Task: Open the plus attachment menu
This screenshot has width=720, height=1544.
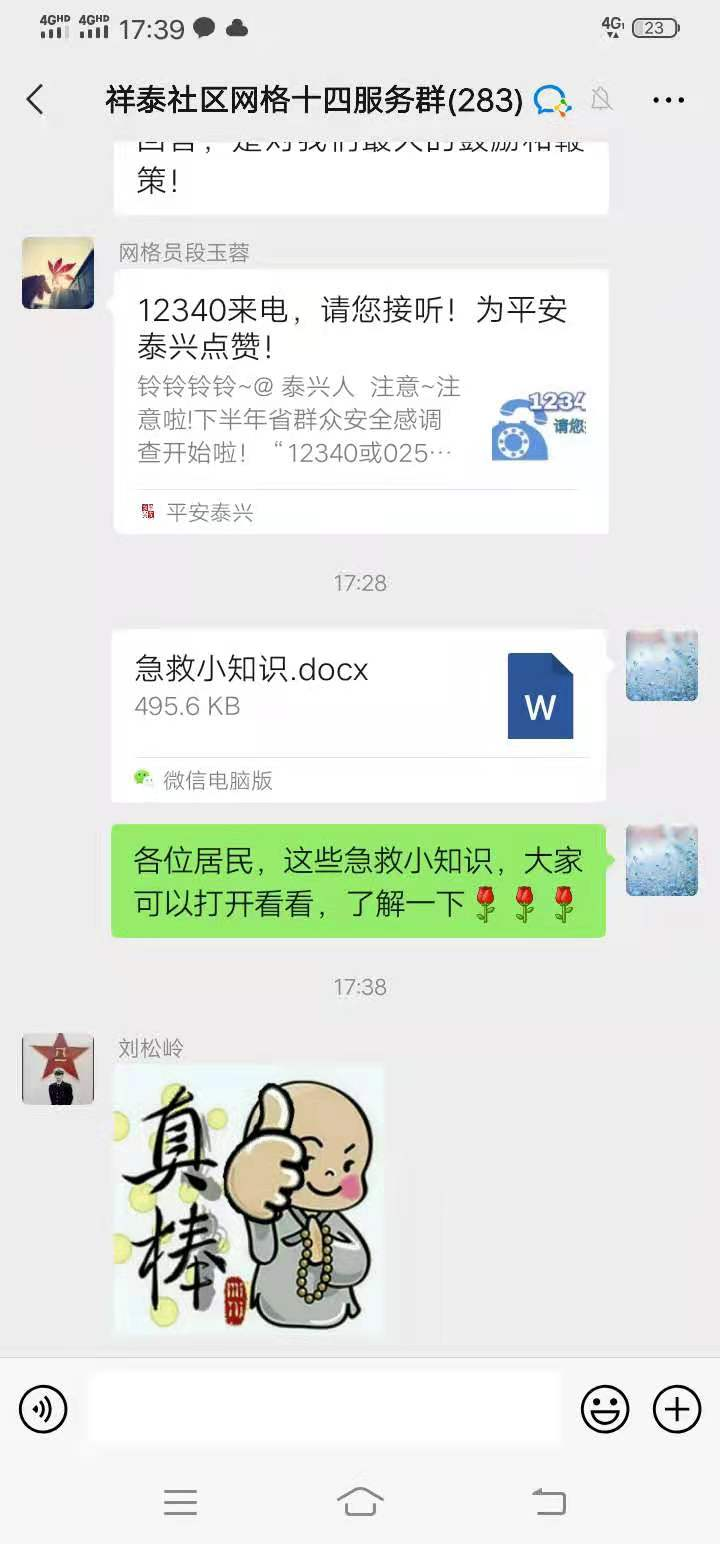Action: tap(677, 1410)
